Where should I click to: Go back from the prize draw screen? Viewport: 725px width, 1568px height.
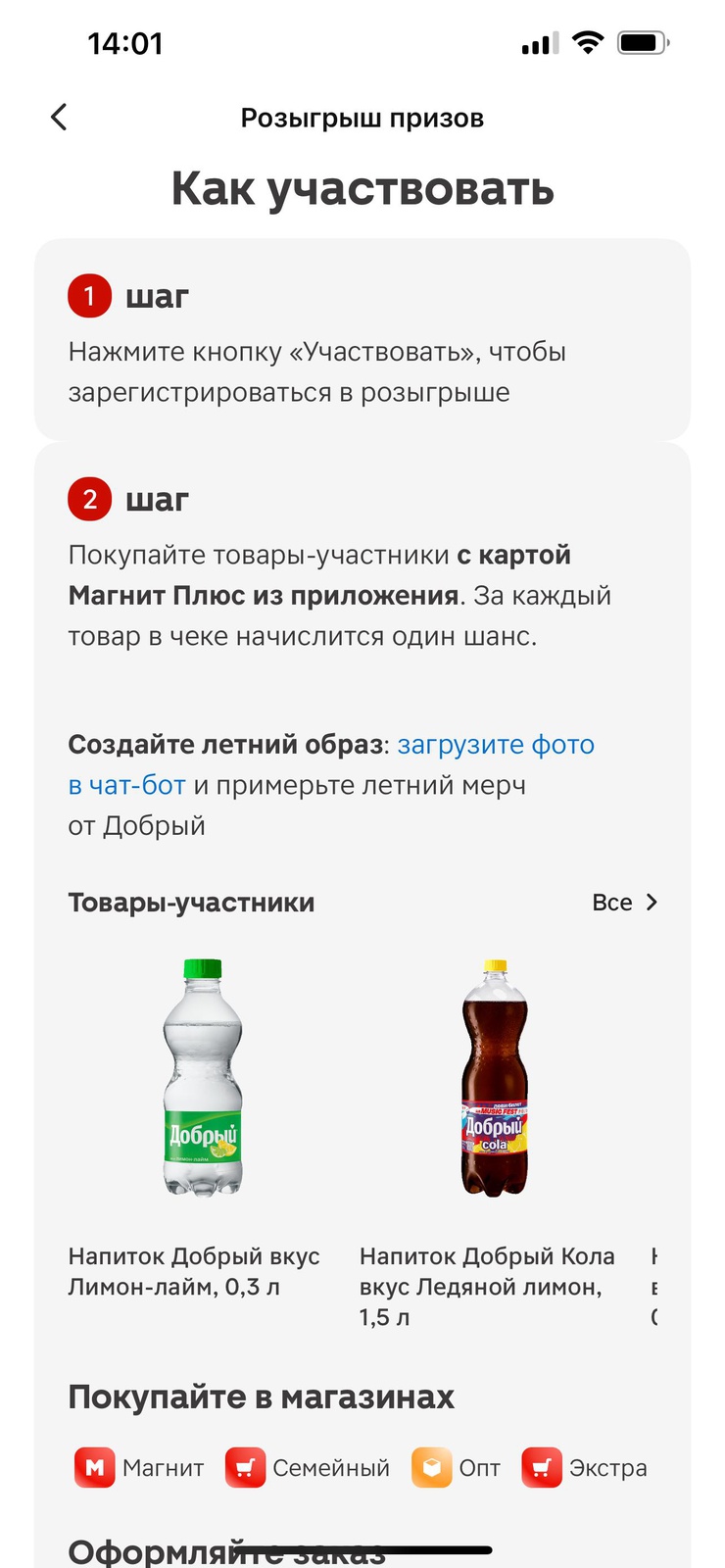(59, 118)
